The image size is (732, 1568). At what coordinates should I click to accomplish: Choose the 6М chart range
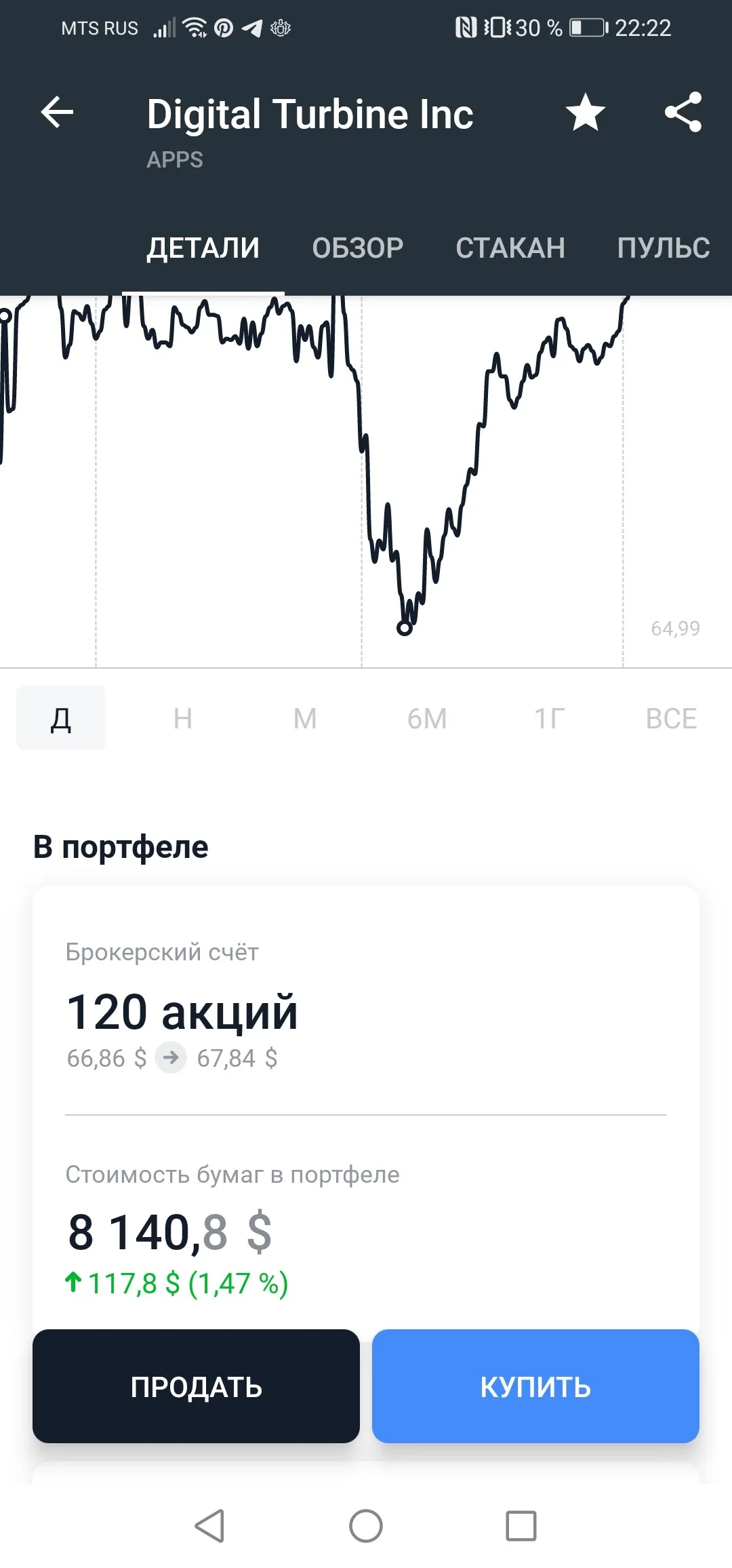tap(427, 718)
